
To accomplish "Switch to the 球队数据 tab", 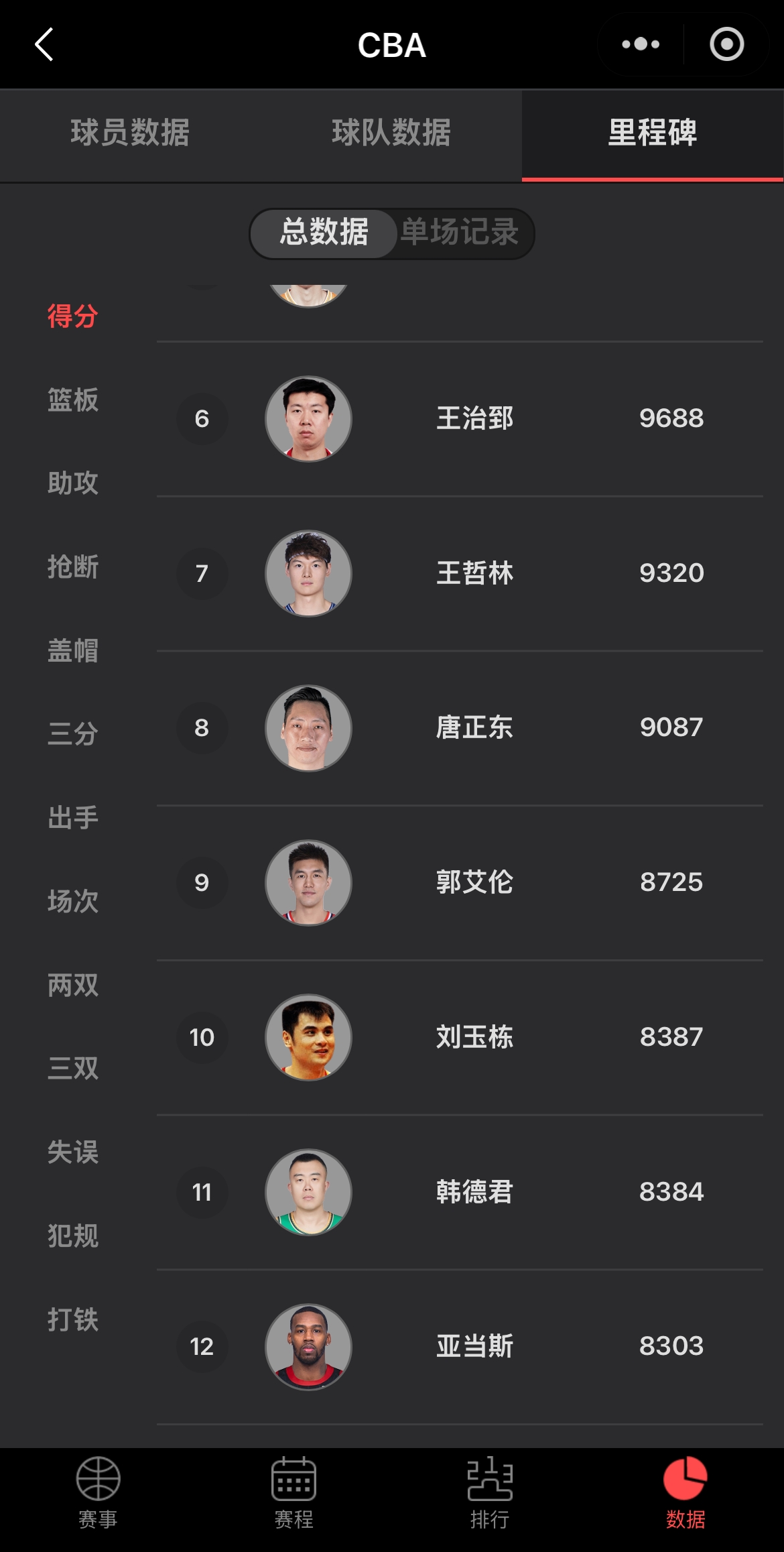I will [391, 133].
